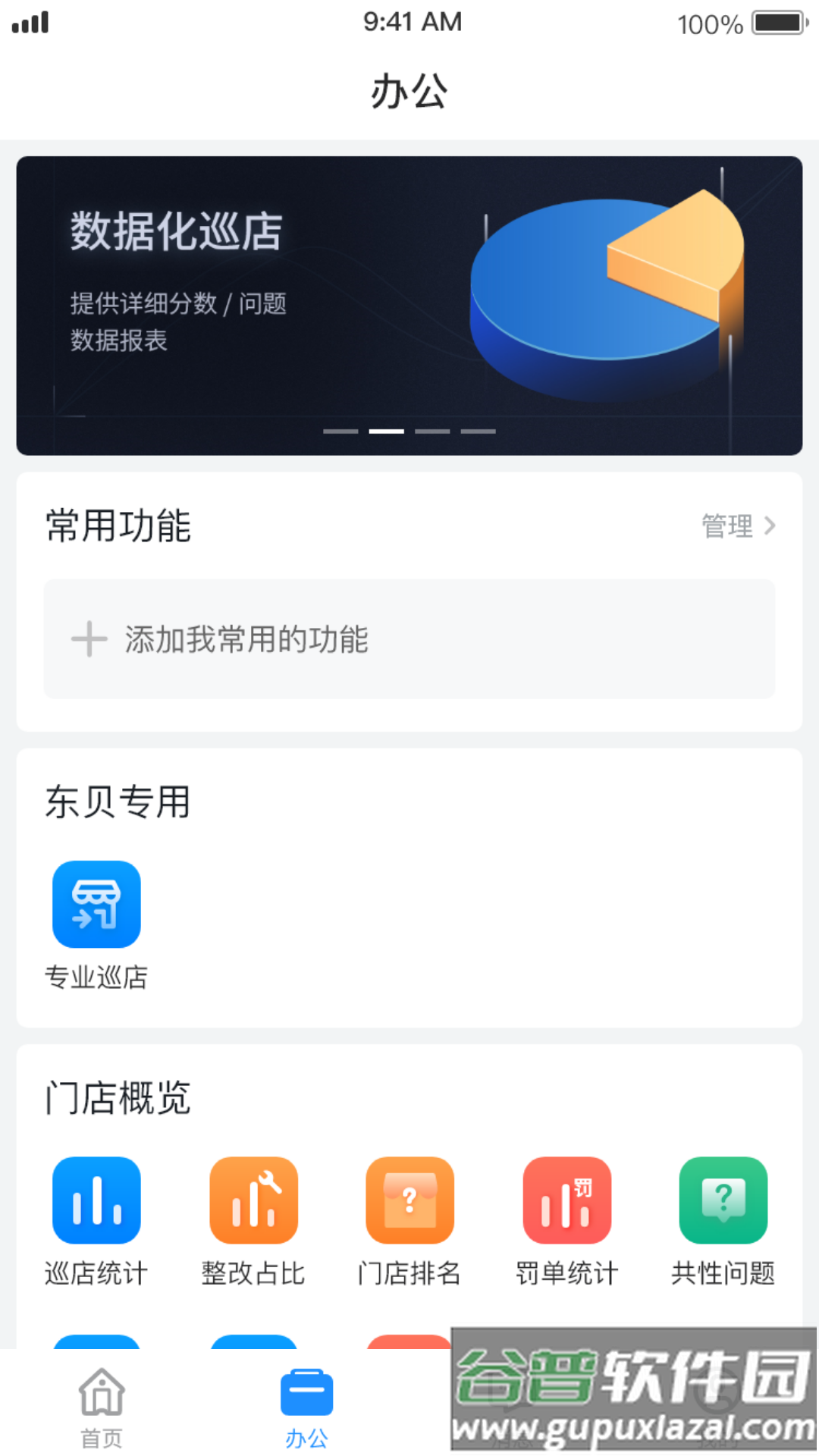This screenshot has width=819, height=1456.
Task: Open the 巡店统计 statistics icon
Action: click(96, 1201)
